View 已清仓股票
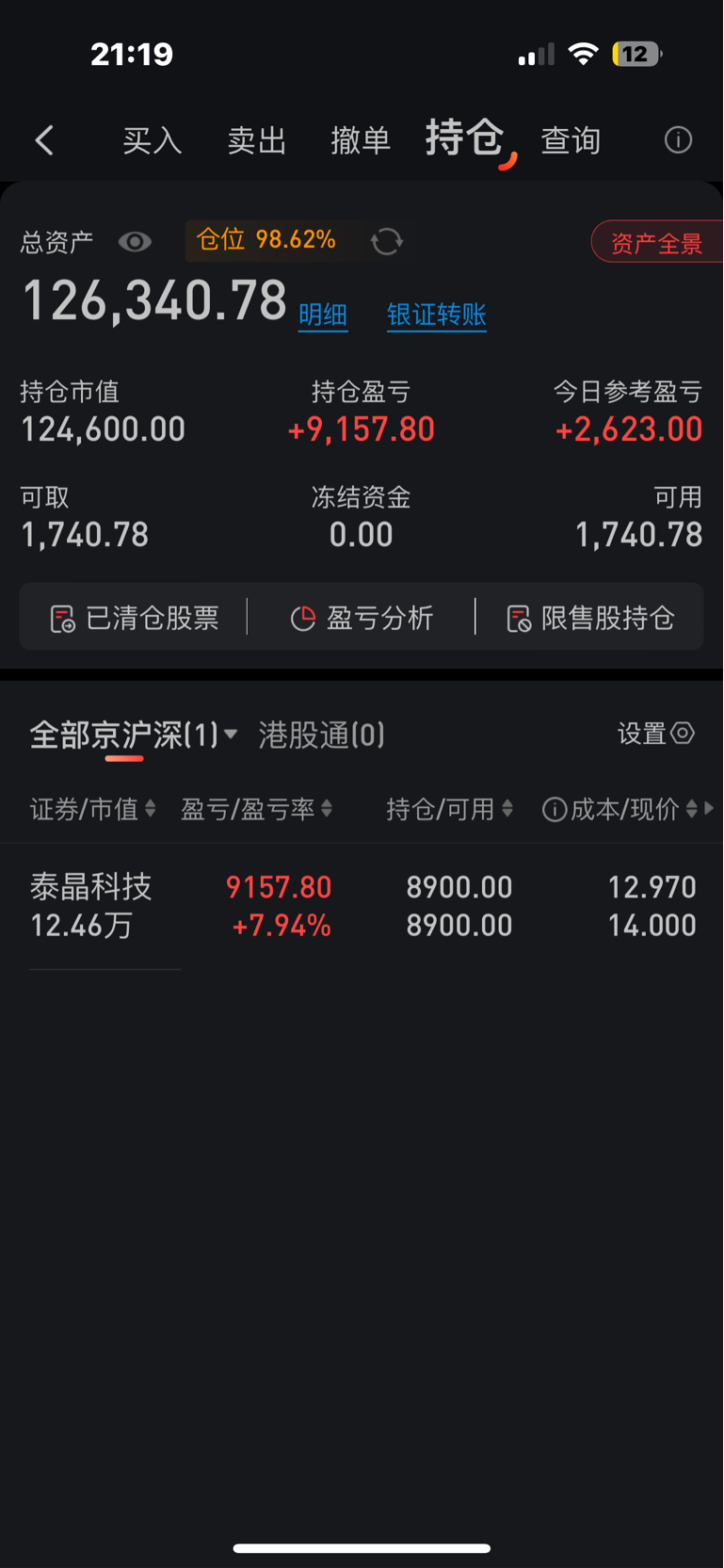 pyautogui.click(x=134, y=618)
